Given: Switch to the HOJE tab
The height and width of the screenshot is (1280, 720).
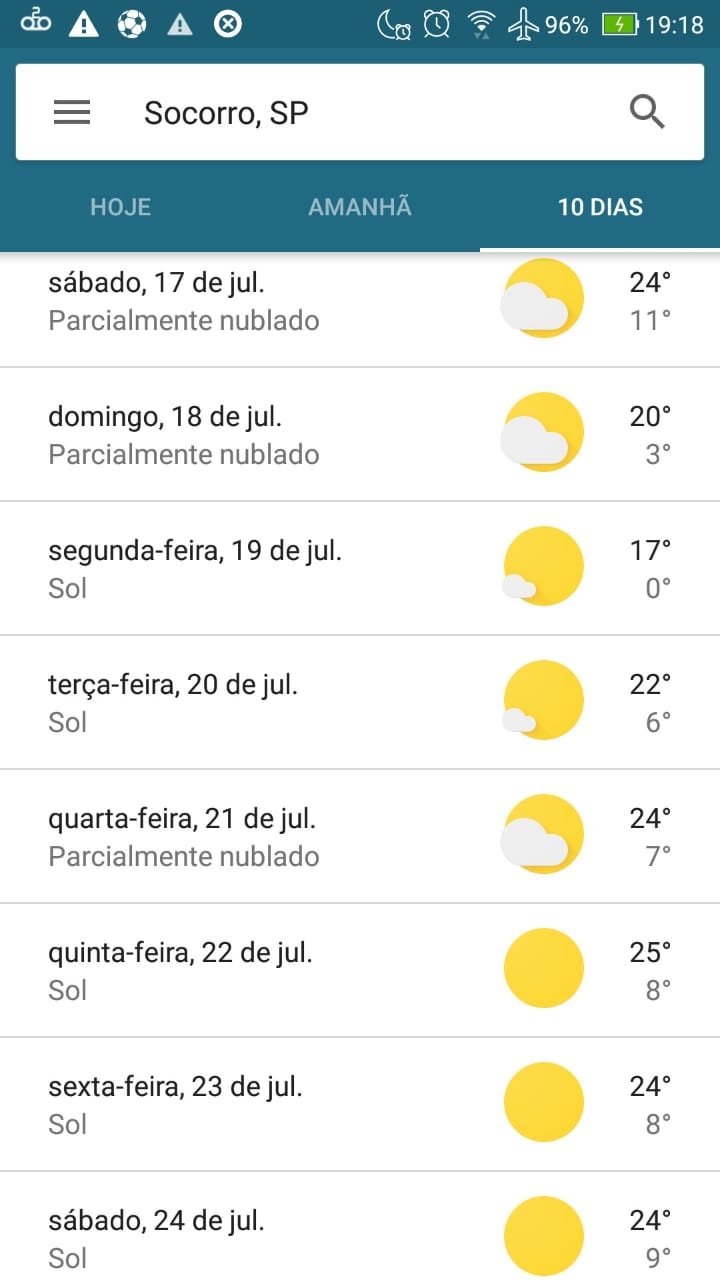Looking at the screenshot, I should (x=120, y=207).
